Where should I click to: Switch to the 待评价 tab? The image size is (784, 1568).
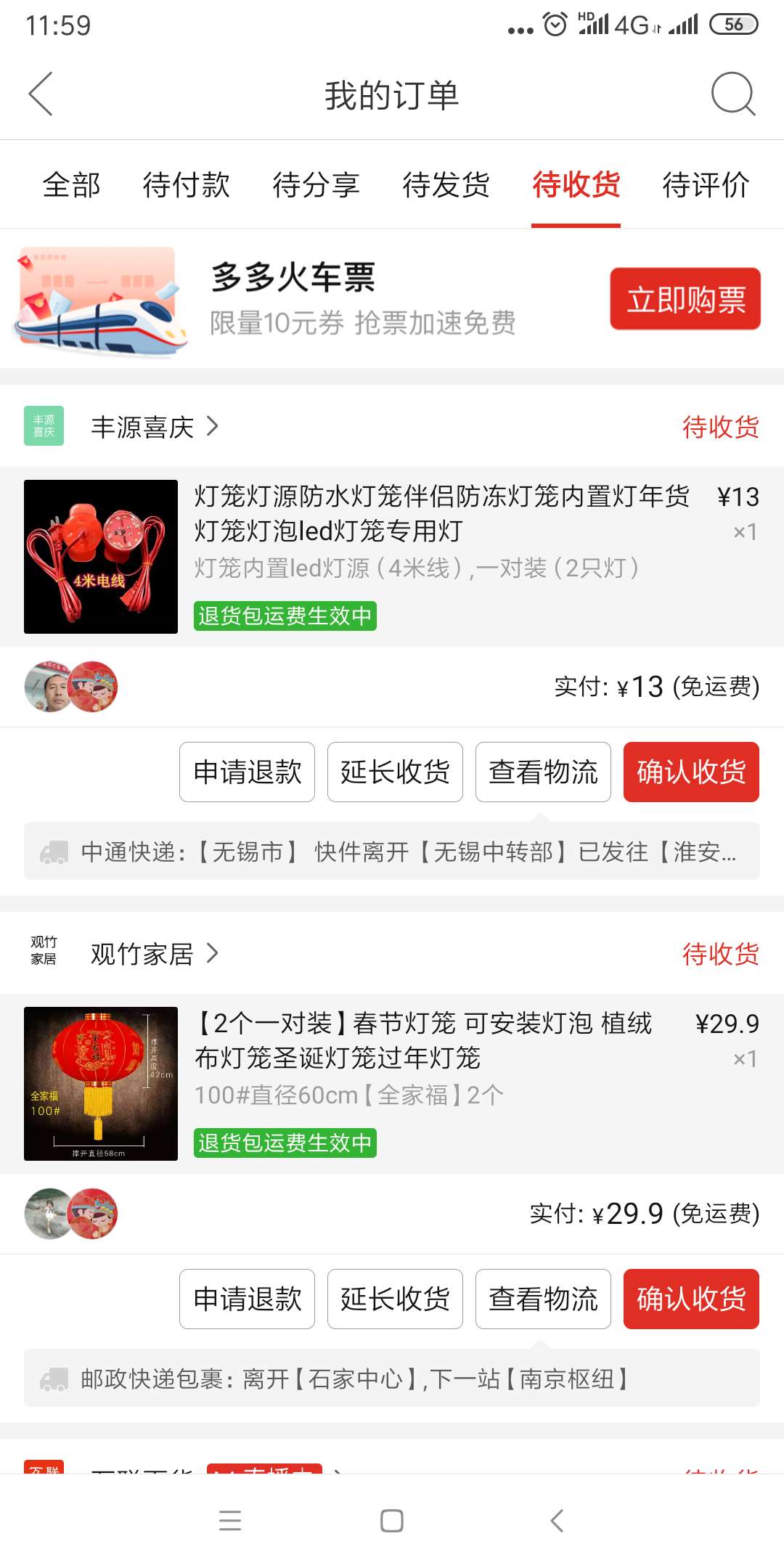(x=706, y=184)
